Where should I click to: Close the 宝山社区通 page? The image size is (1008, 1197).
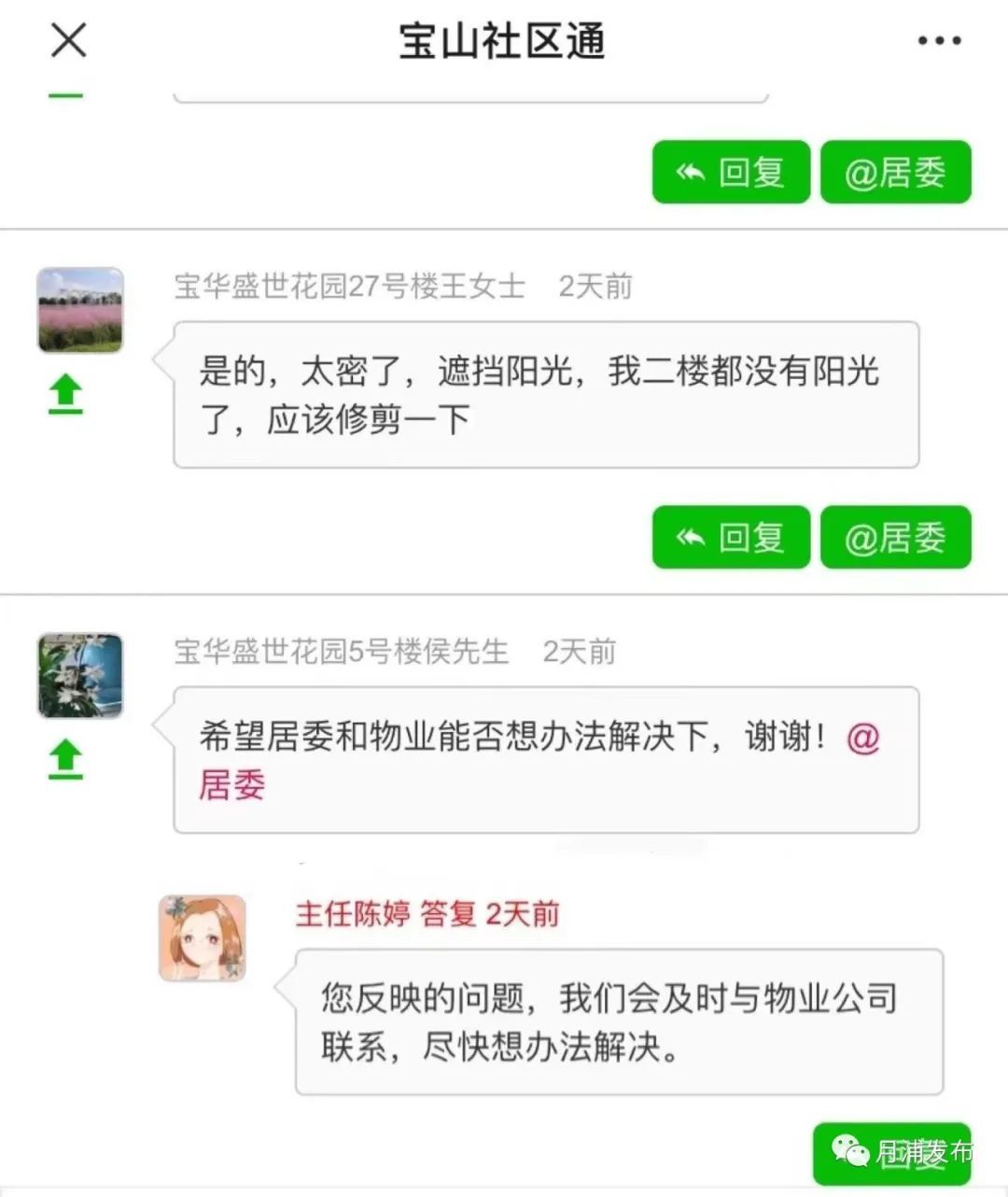pos(68,41)
